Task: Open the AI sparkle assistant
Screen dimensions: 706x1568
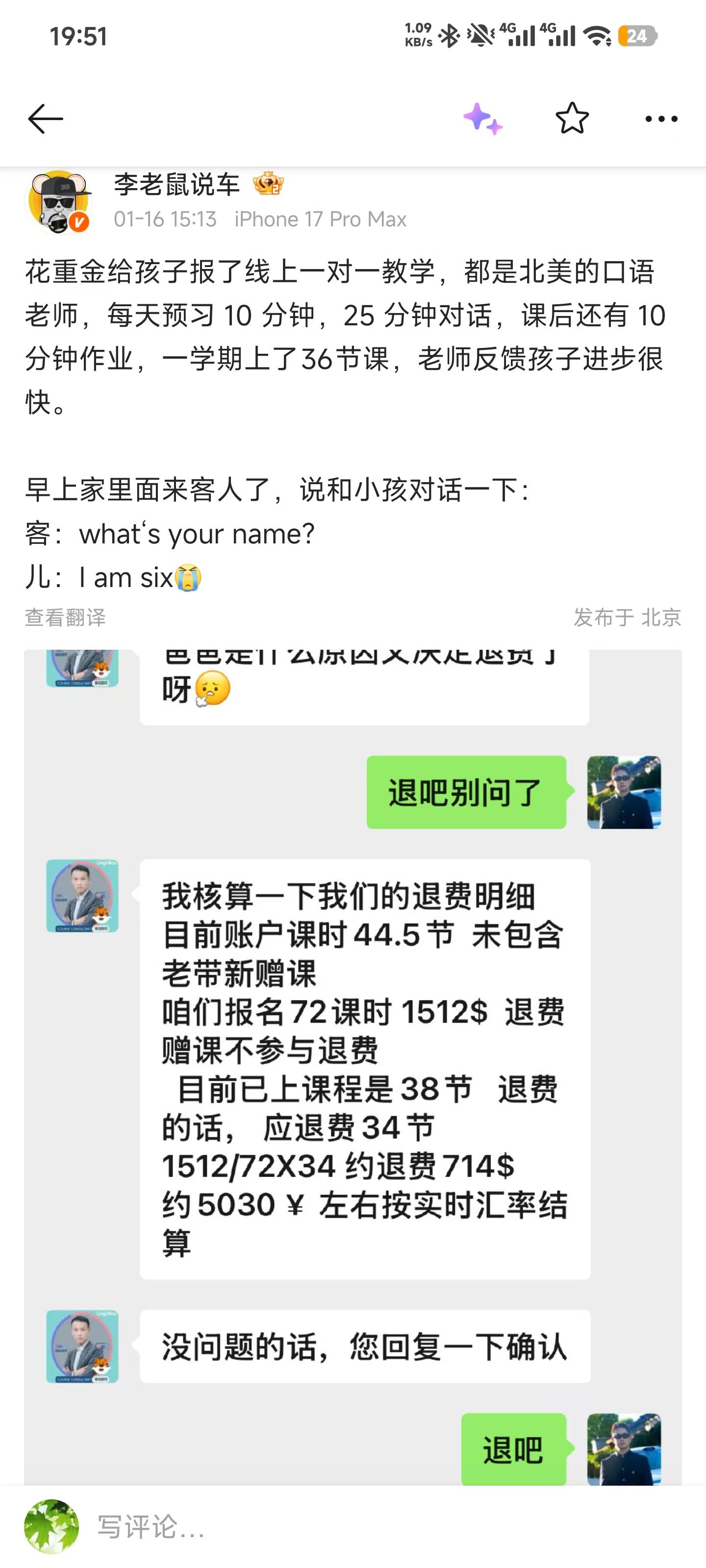Action: [482, 119]
